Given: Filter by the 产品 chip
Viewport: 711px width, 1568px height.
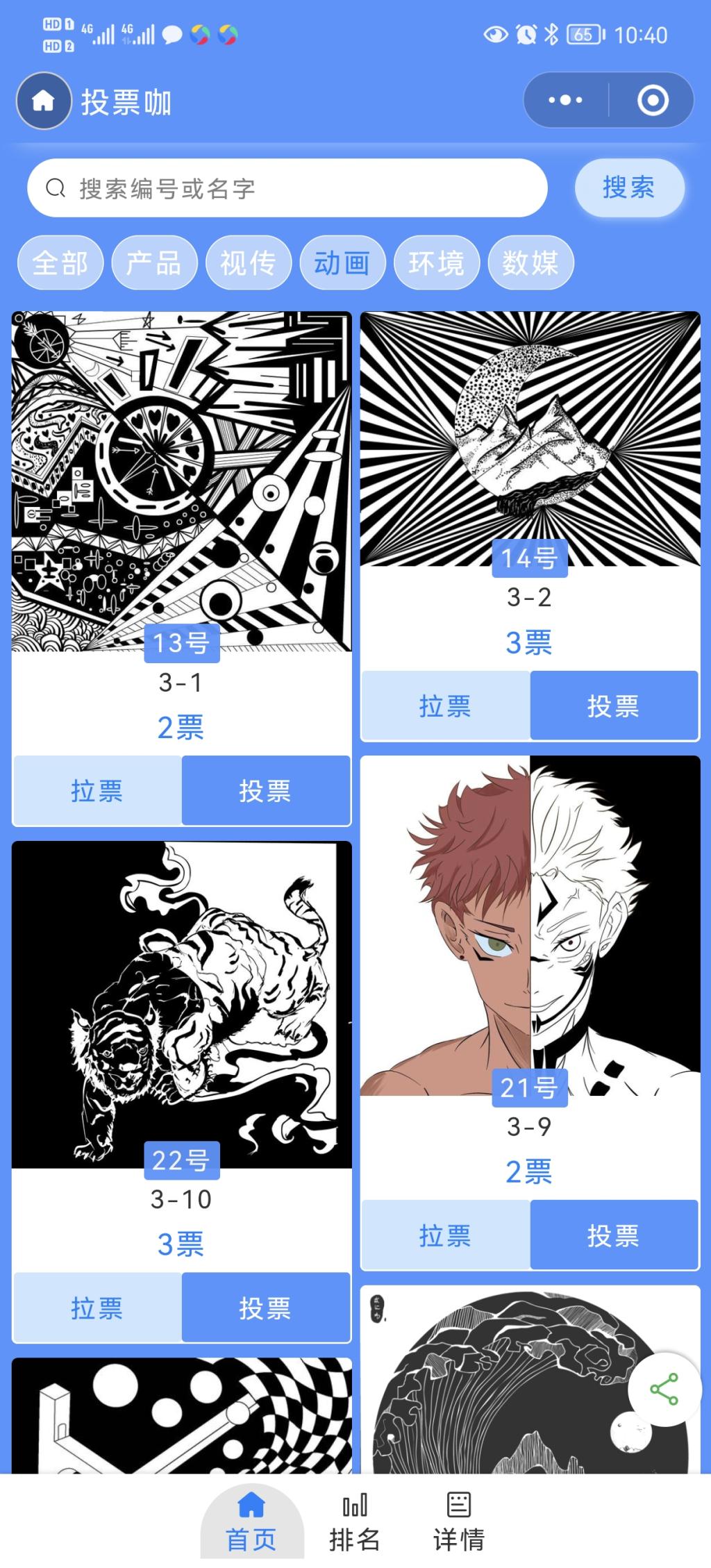Looking at the screenshot, I should (154, 263).
